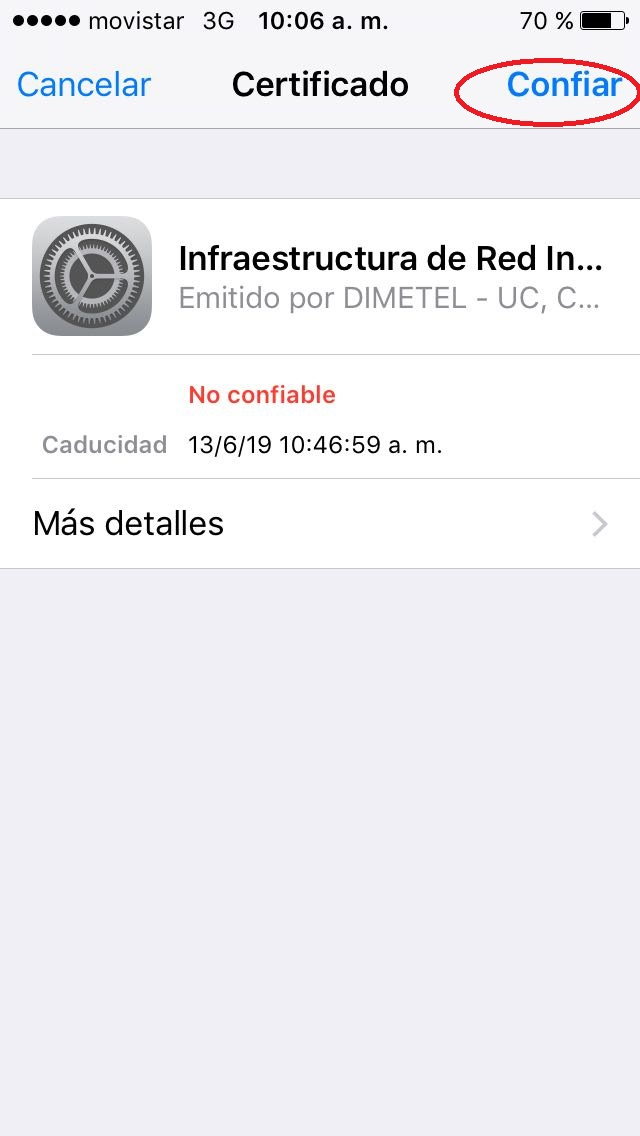Tap Cancelar to dismiss the certificate

point(84,85)
